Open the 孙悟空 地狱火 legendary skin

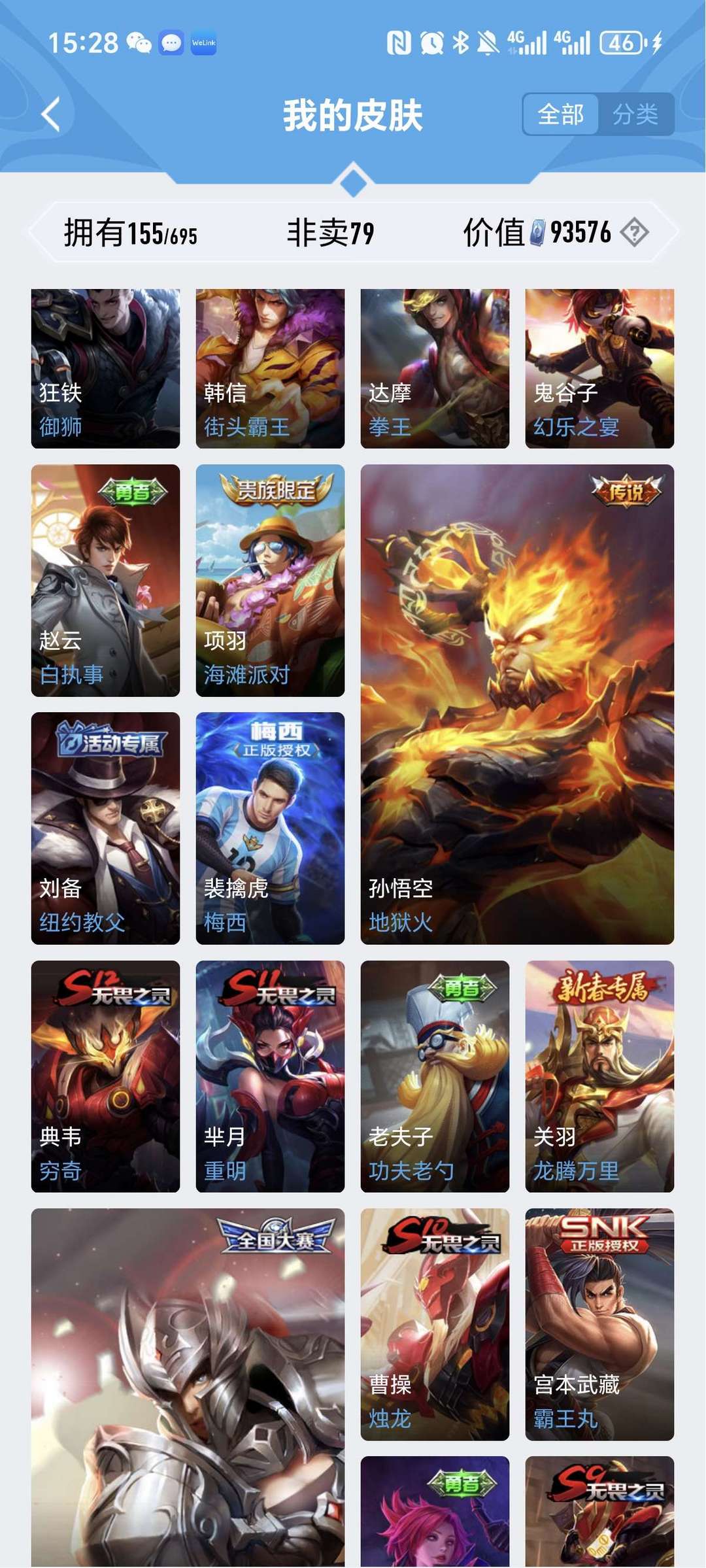[x=517, y=704]
